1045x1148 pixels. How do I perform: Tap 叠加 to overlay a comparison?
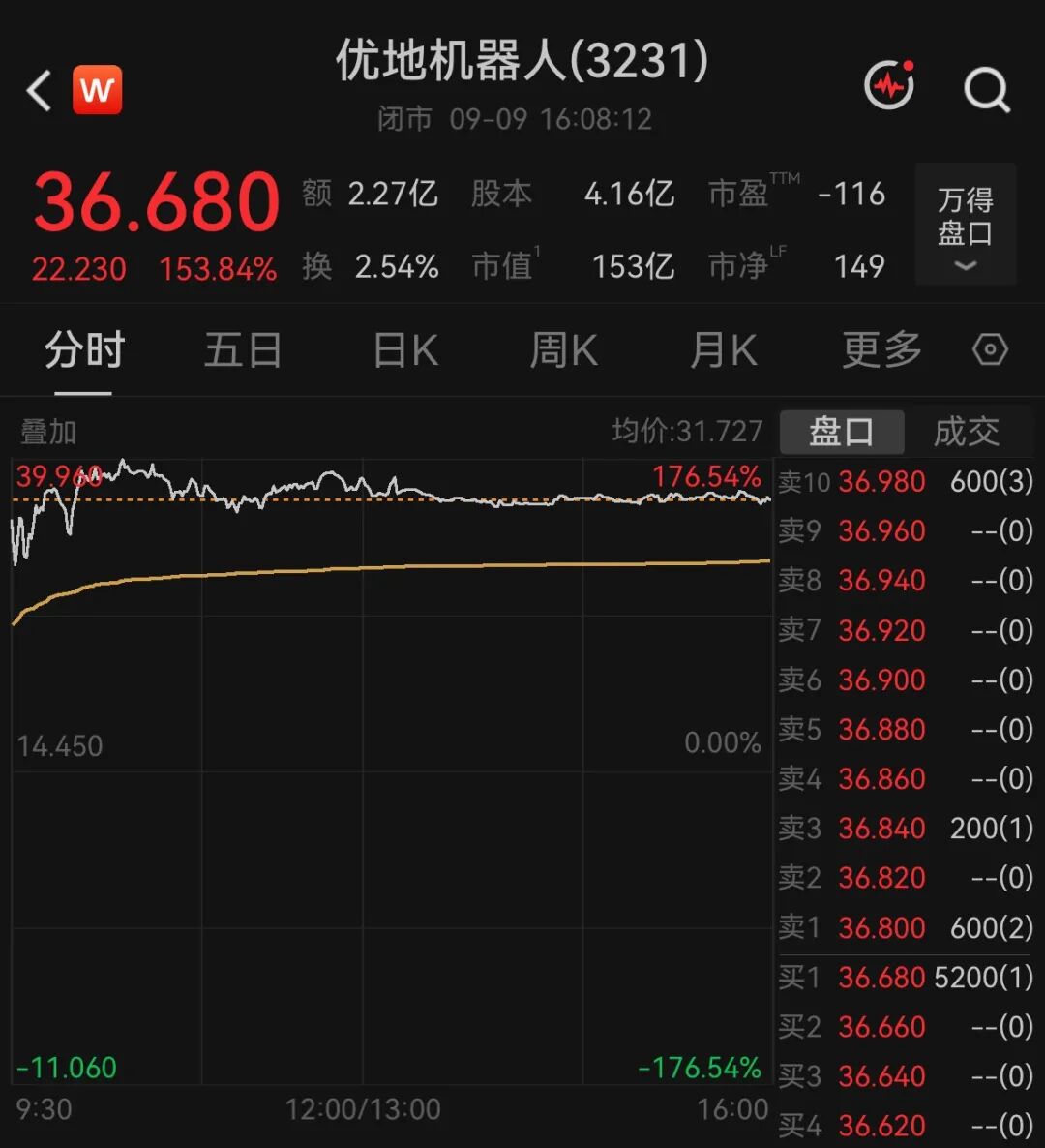[x=48, y=432]
